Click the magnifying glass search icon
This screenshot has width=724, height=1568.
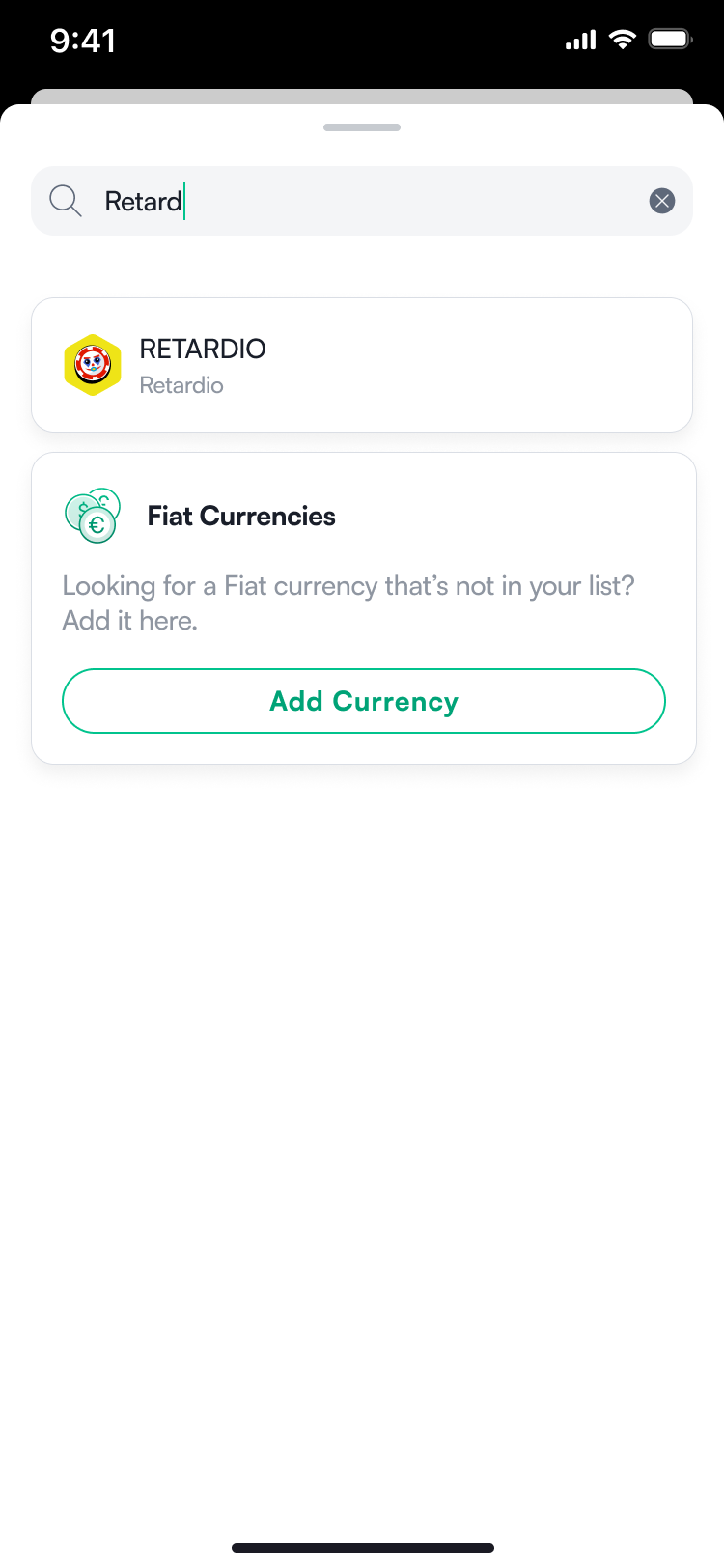coord(65,200)
